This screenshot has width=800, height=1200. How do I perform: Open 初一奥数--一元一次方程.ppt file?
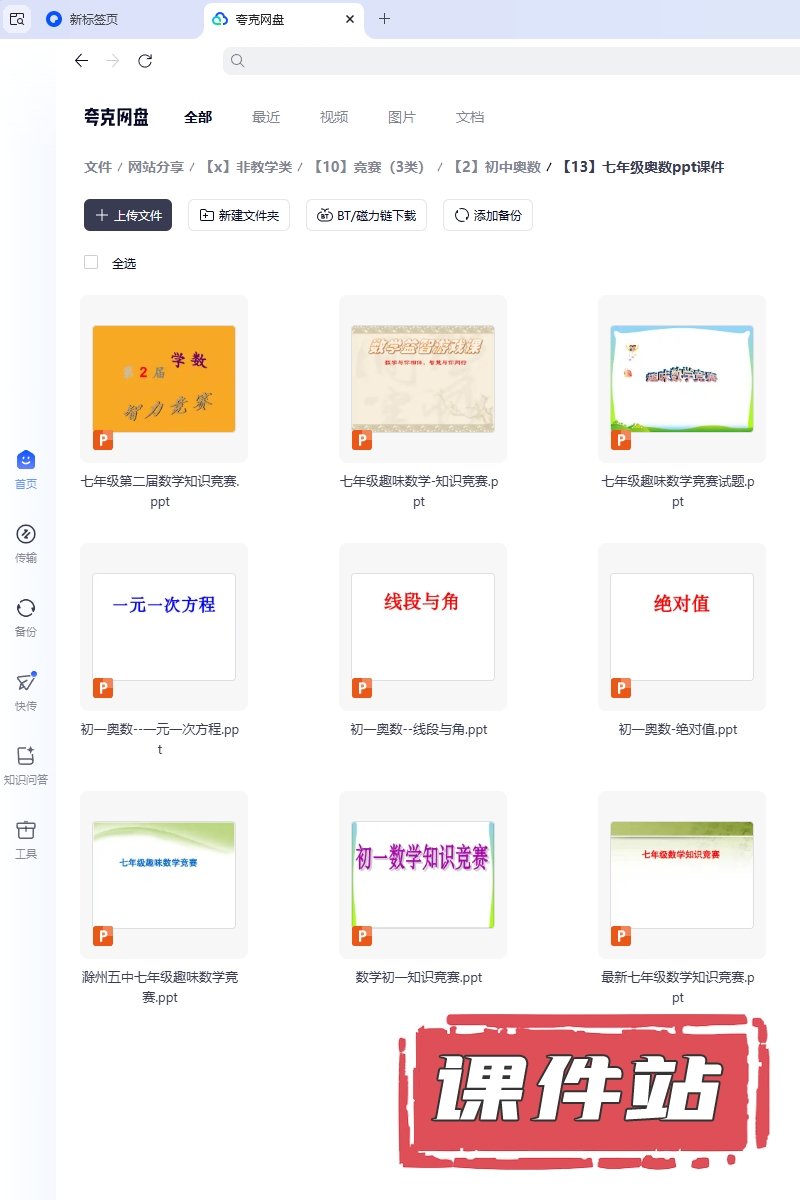coord(164,627)
